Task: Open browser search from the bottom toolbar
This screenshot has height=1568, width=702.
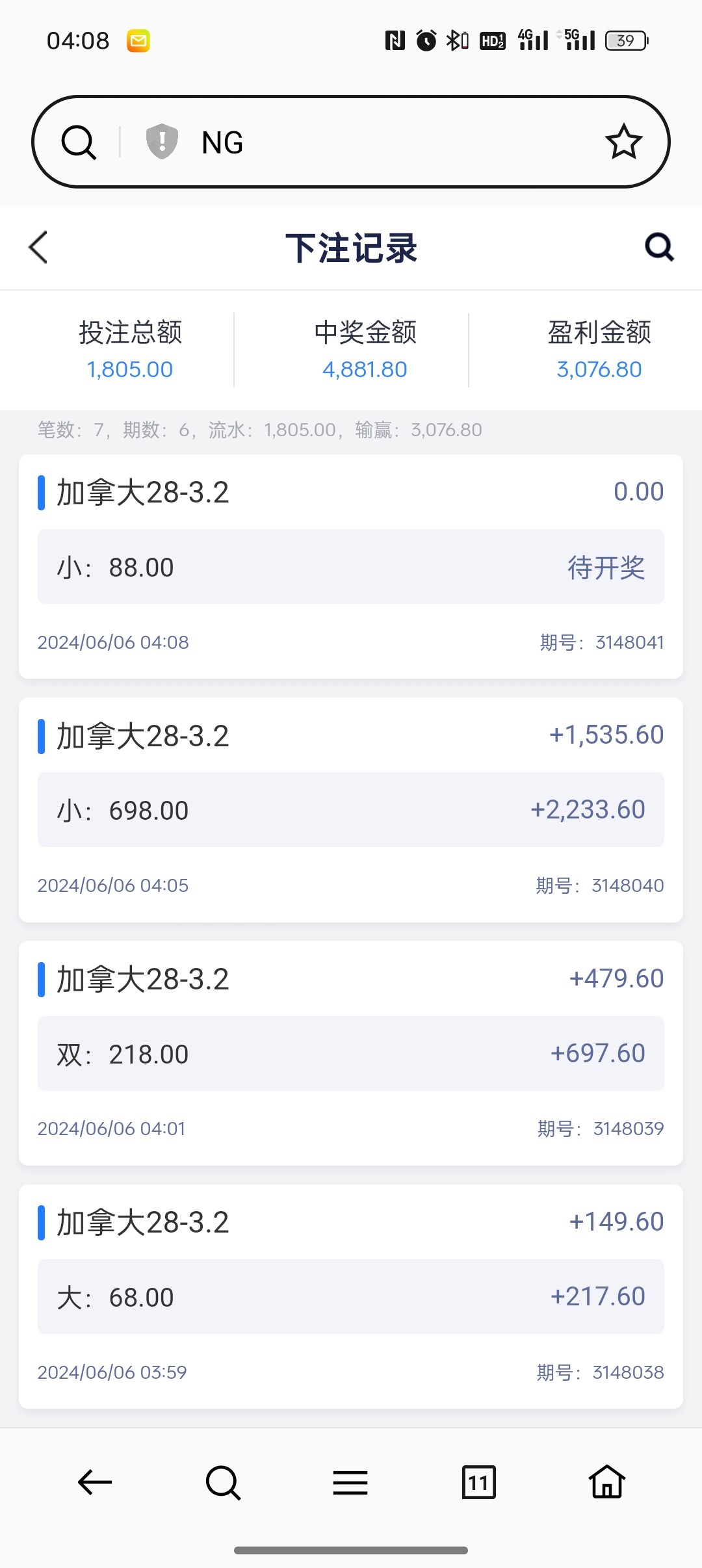Action: 223,1483
